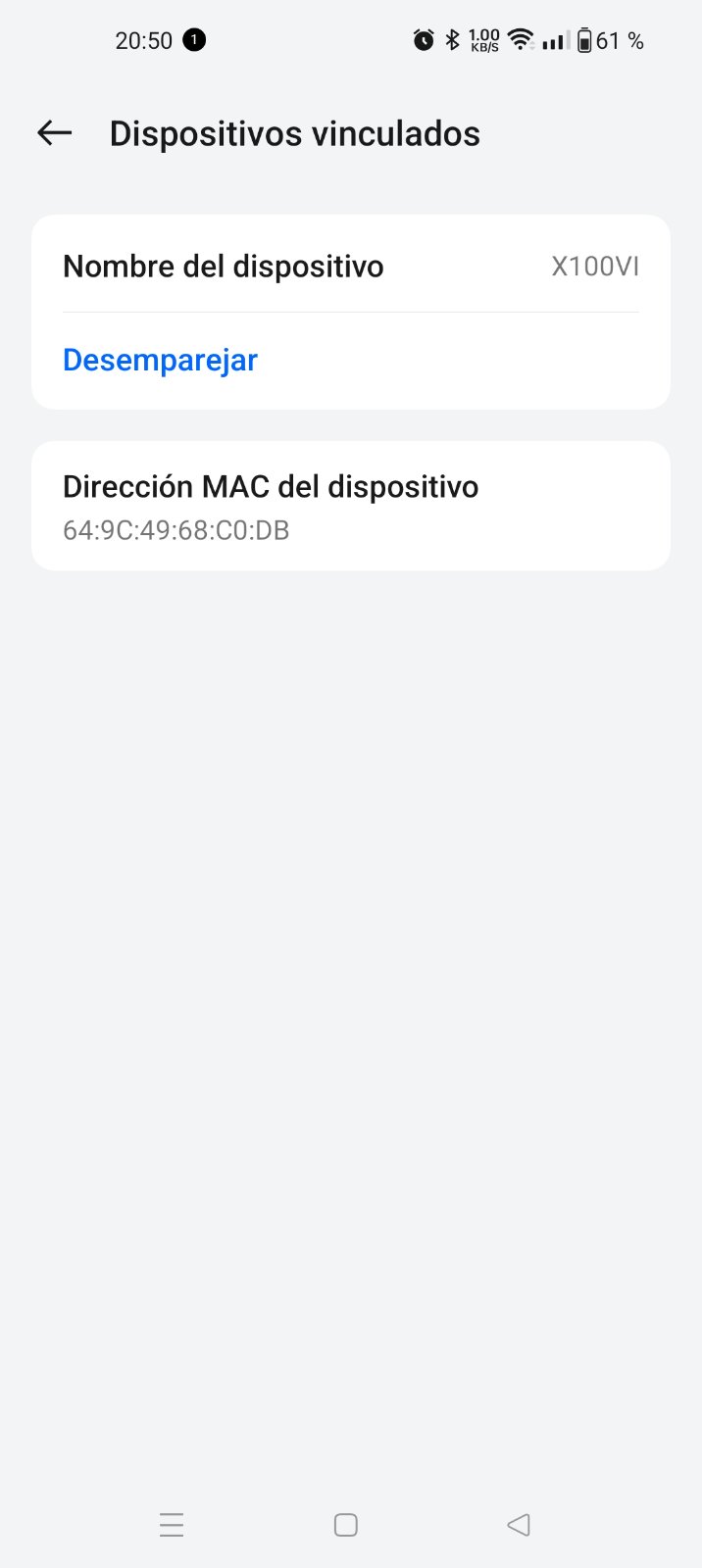Tap Desemparejar to unpair the device
The width and height of the screenshot is (702, 1568).
pos(160,360)
